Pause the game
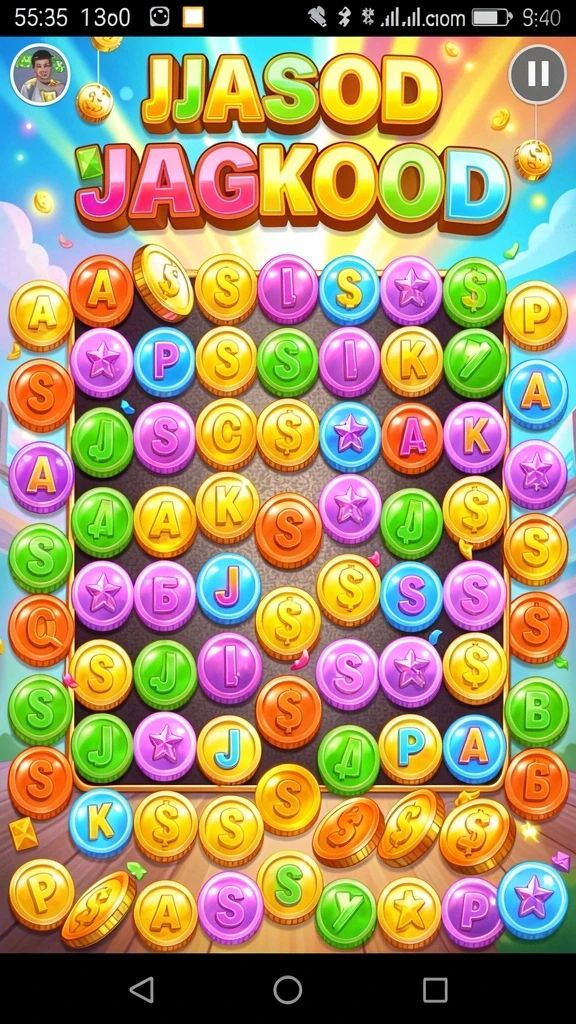Screen dimensions: 576x1024 coord(537,74)
